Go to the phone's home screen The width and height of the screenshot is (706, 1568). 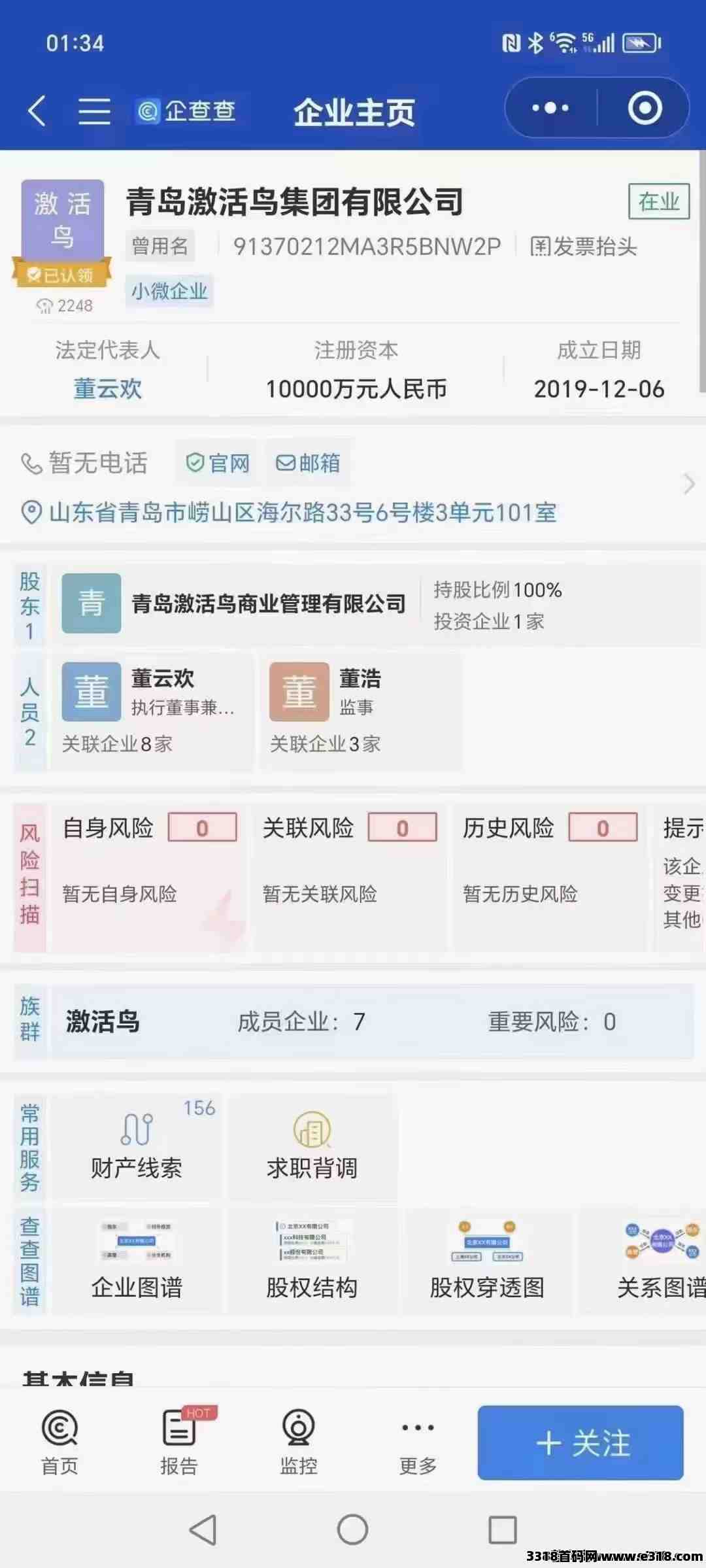tap(352, 1530)
